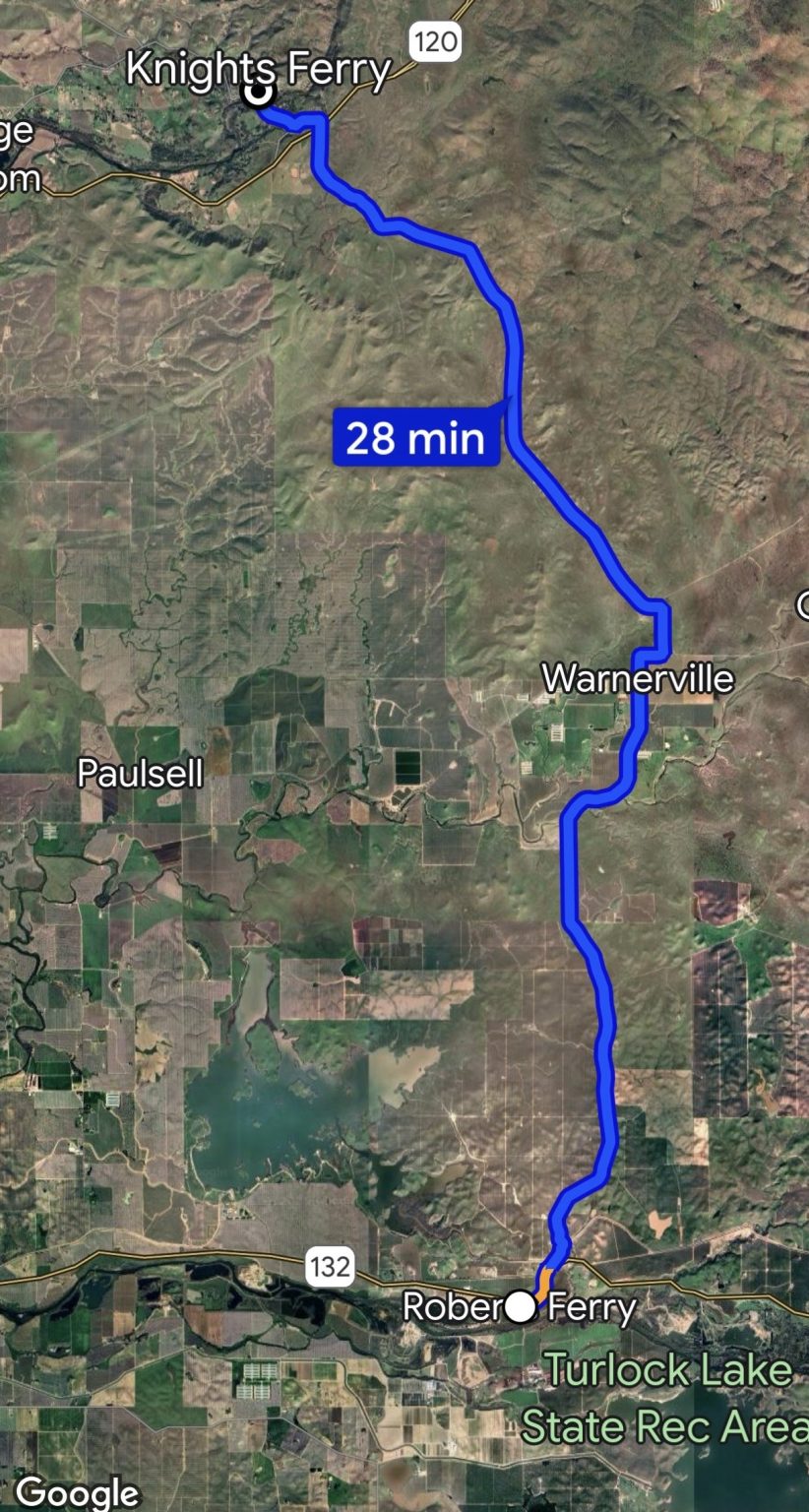
Task: Tap the Knights Ferry start marker
Action: [x=258, y=94]
